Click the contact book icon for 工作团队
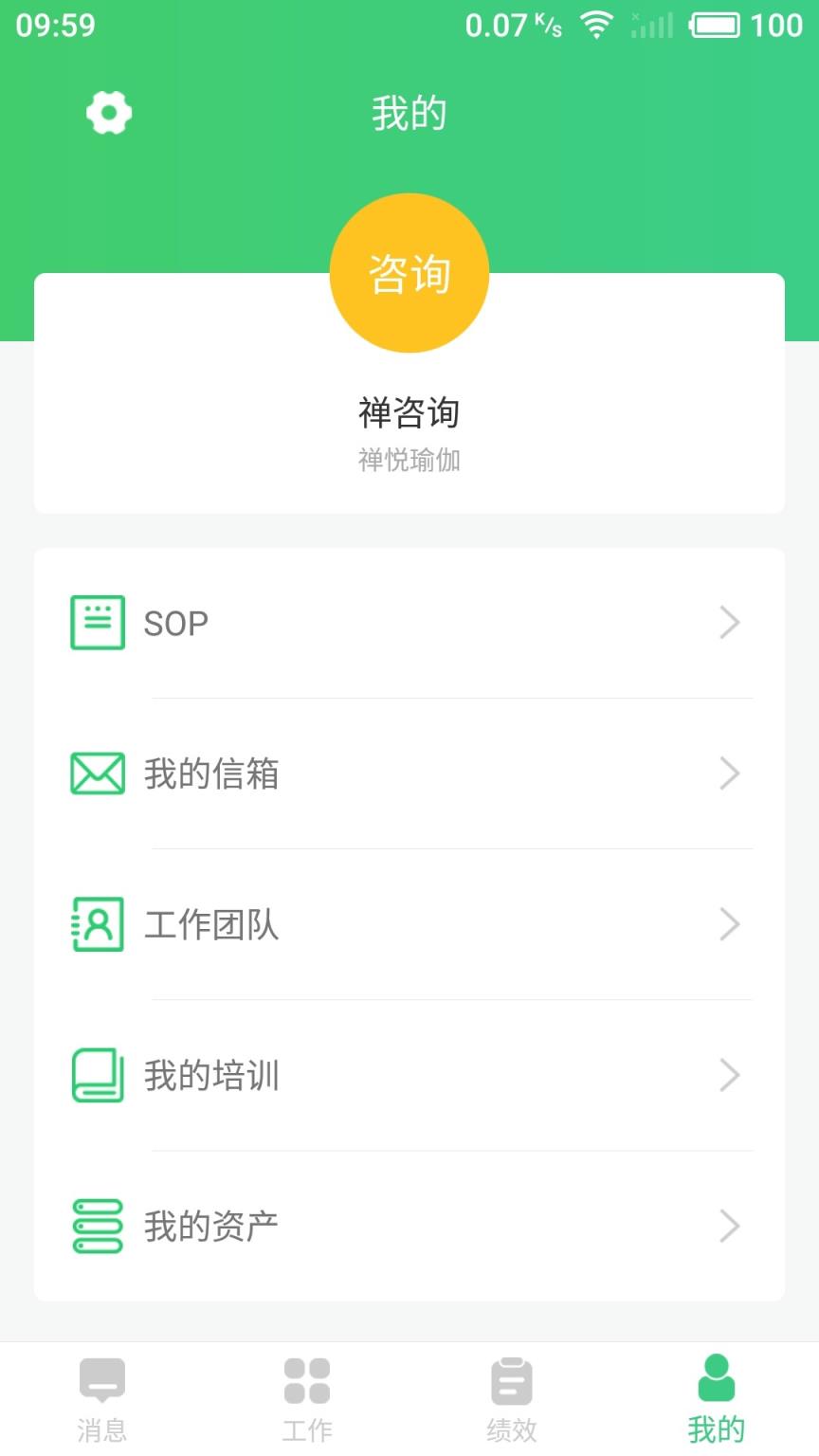This screenshot has height=1456, width=819. (98, 924)
